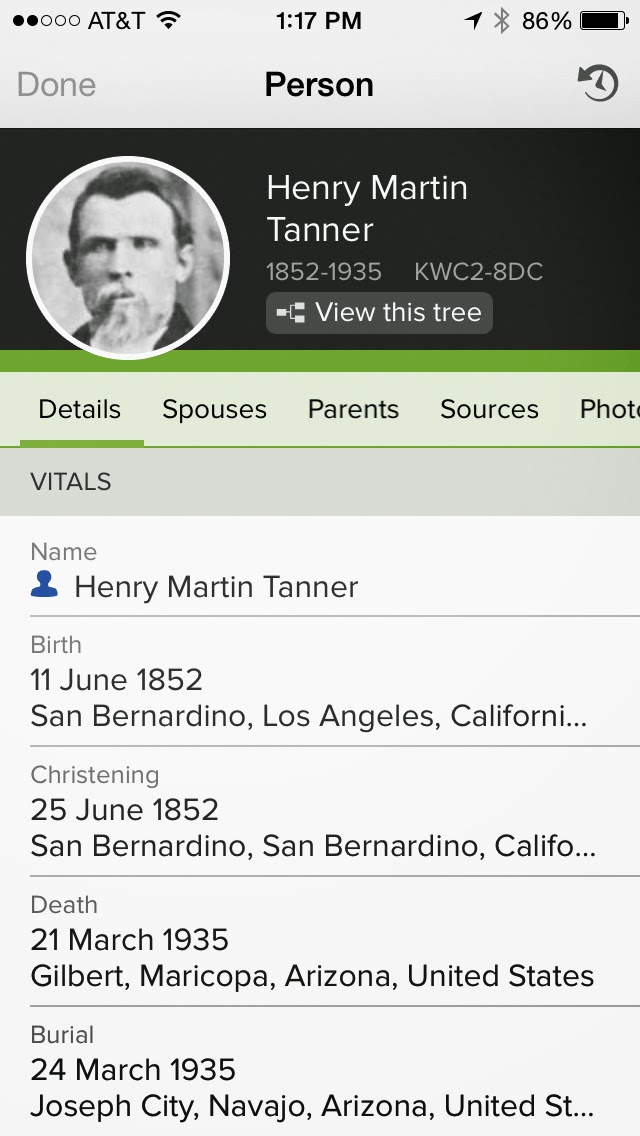Switch to the Photos tab
The image size is (640, 1136).
click(x=608, y=409)
